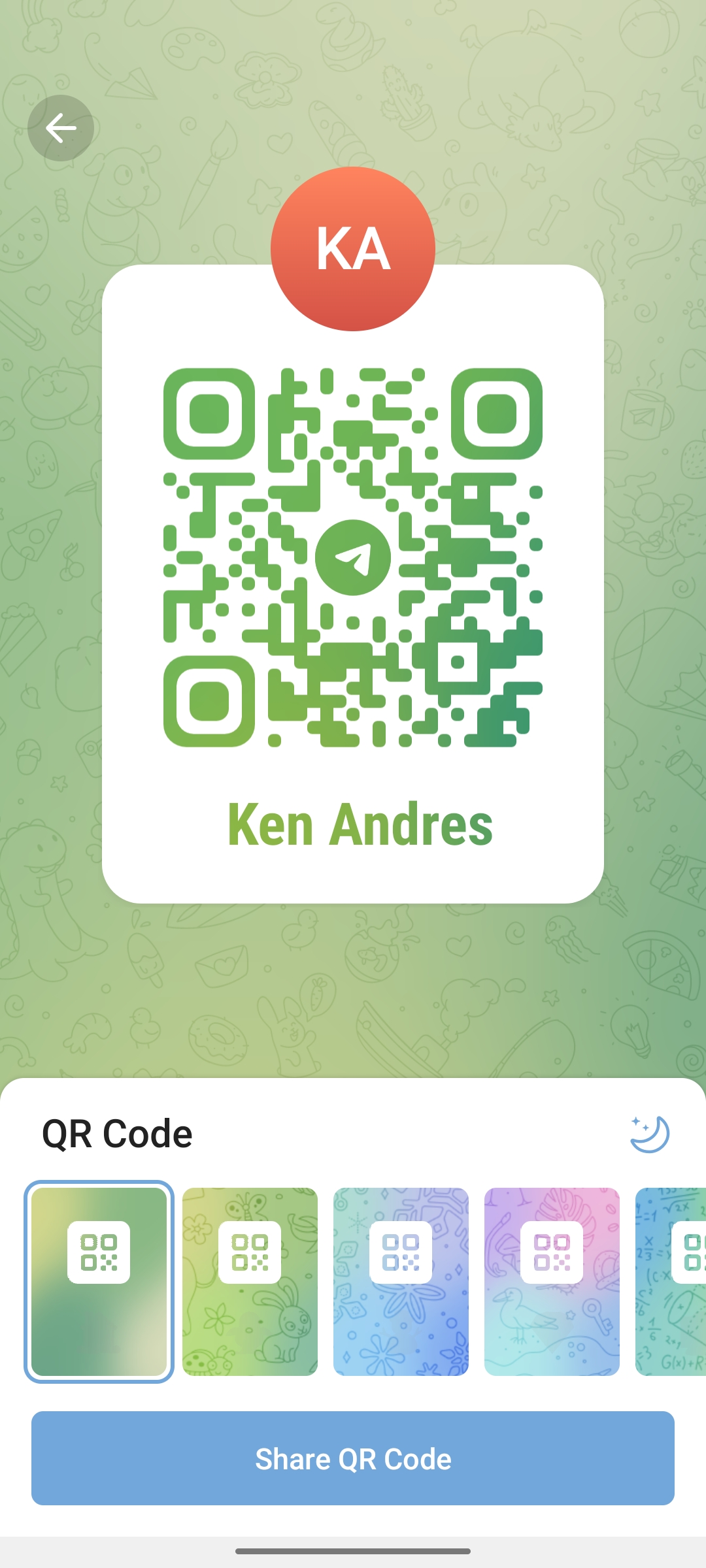Apply the pink and purple QR theme
706x1568 pixels.
[552, 1282]
